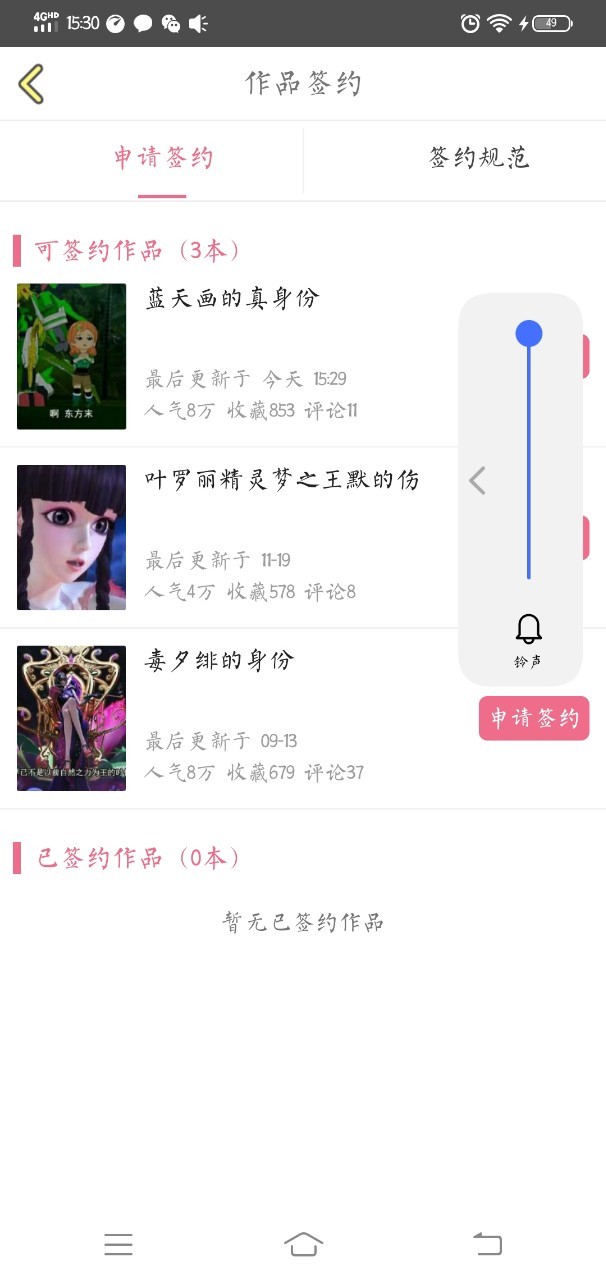Select the 申请签约 tab

tap(163, 158)
